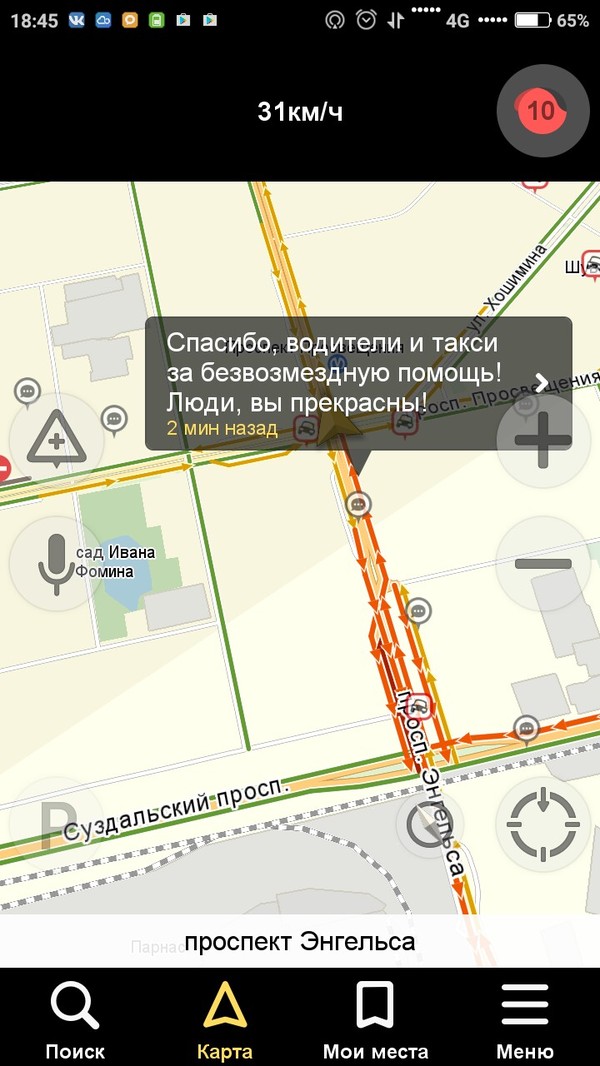Open the Поиск search tab
Screen dimensions: 600x1066
75,1018
